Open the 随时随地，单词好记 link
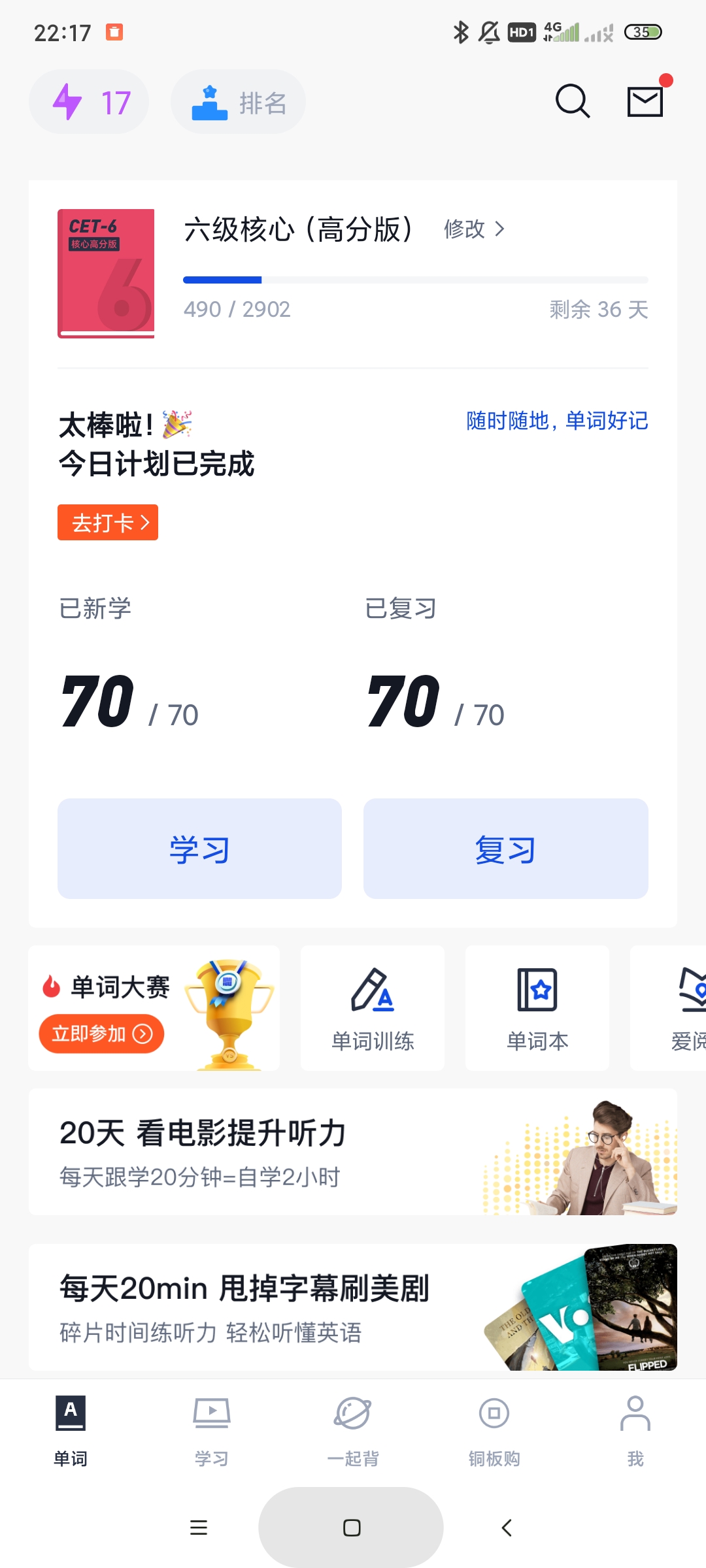 pyautogui.click(x=557, y=421)
